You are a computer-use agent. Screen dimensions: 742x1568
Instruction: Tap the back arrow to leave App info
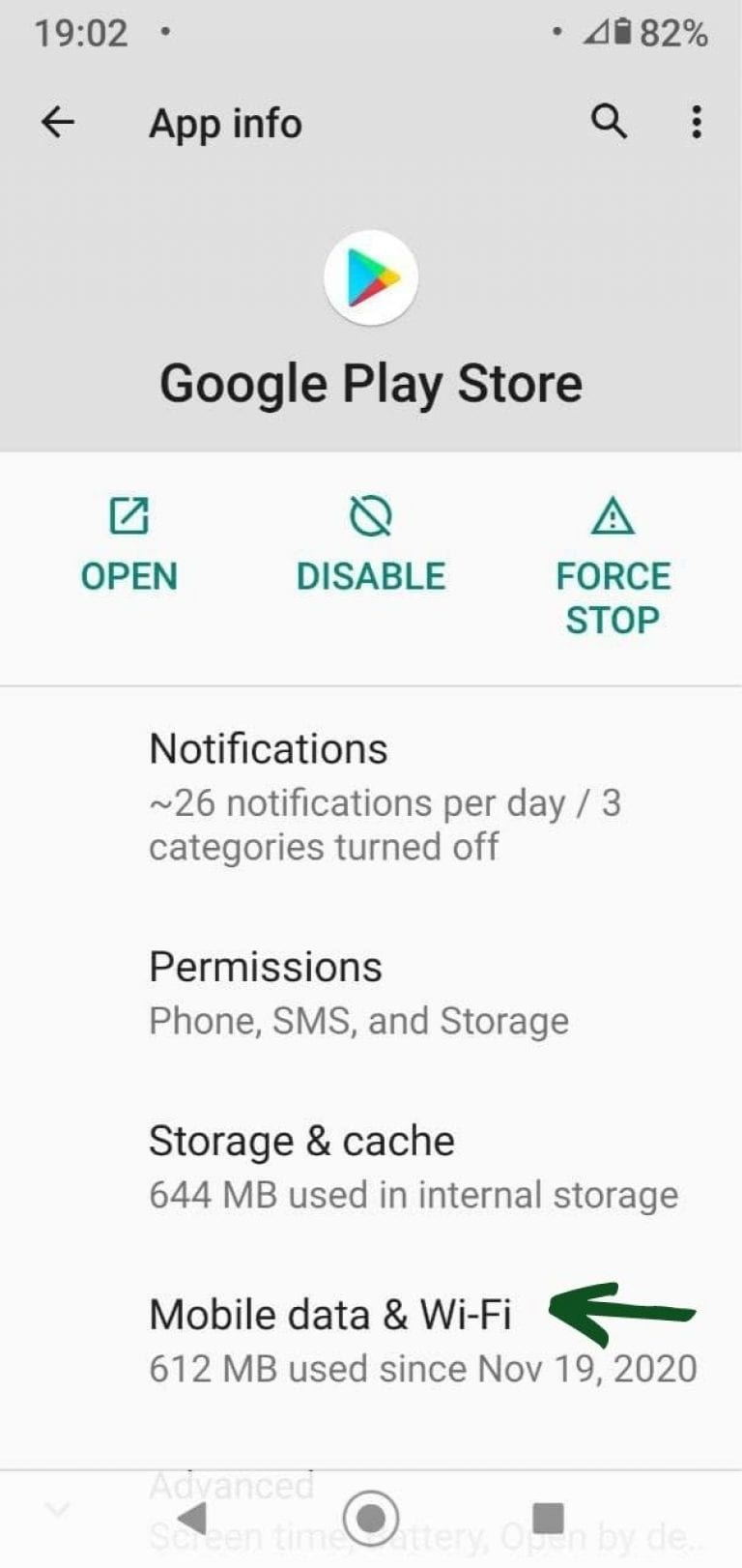(x=57, y=122)
